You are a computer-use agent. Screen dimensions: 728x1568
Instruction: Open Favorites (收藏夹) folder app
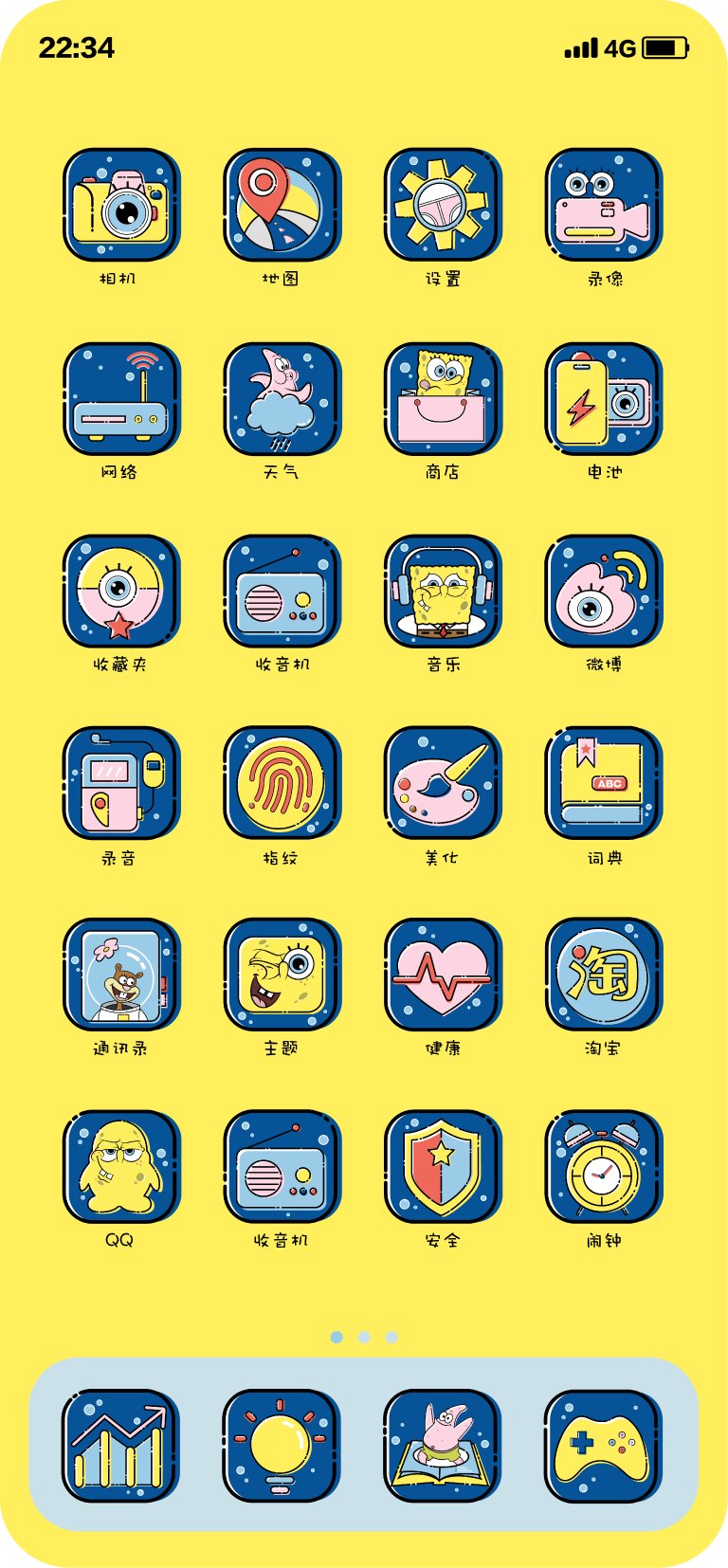click(x=121, y=591)
